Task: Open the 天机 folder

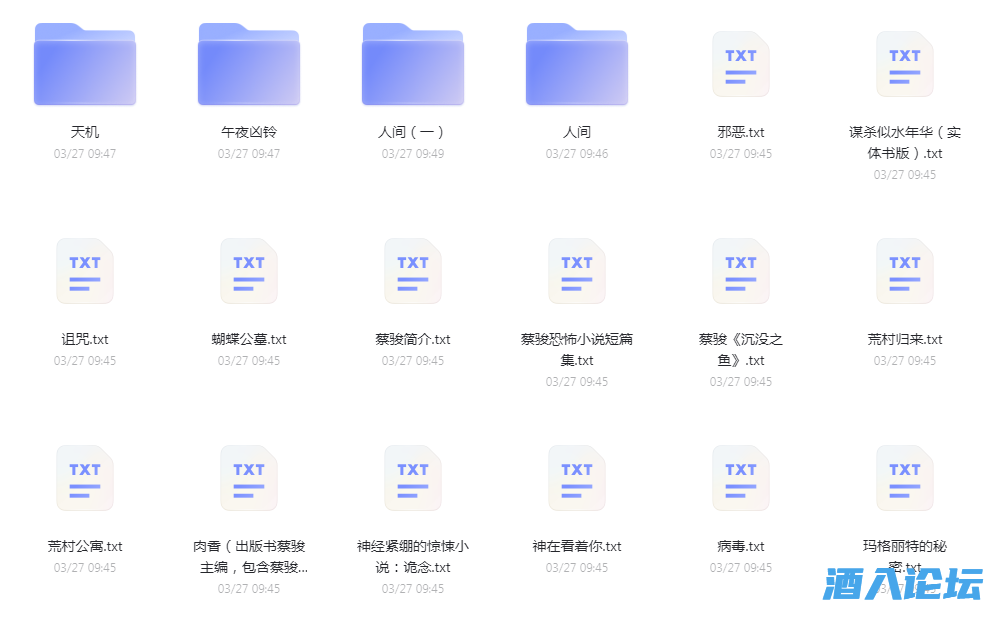Action: [x=85, y=65]
